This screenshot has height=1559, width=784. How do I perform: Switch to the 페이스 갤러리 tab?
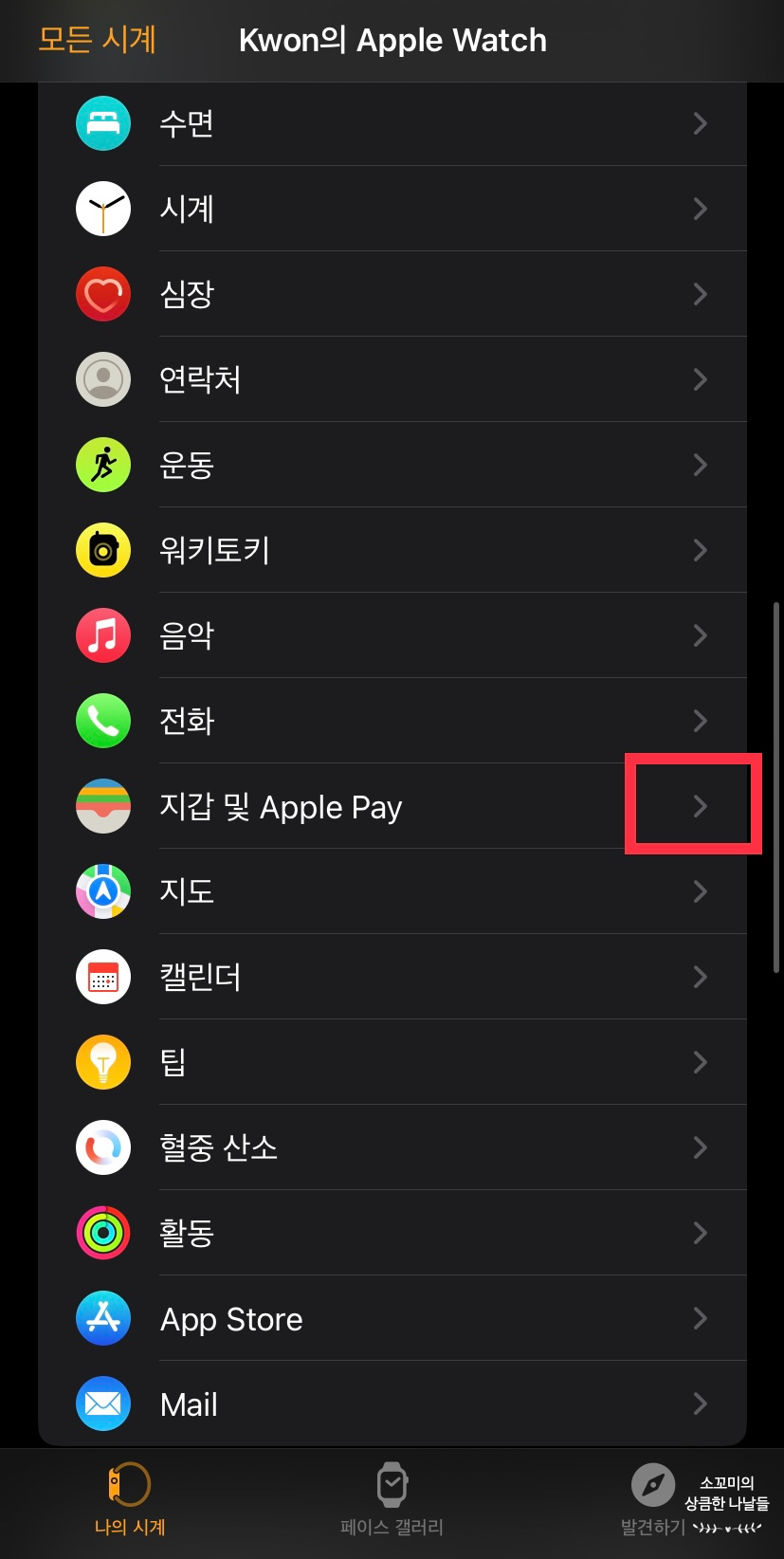pyautogui.click(x=392, y=1499)
